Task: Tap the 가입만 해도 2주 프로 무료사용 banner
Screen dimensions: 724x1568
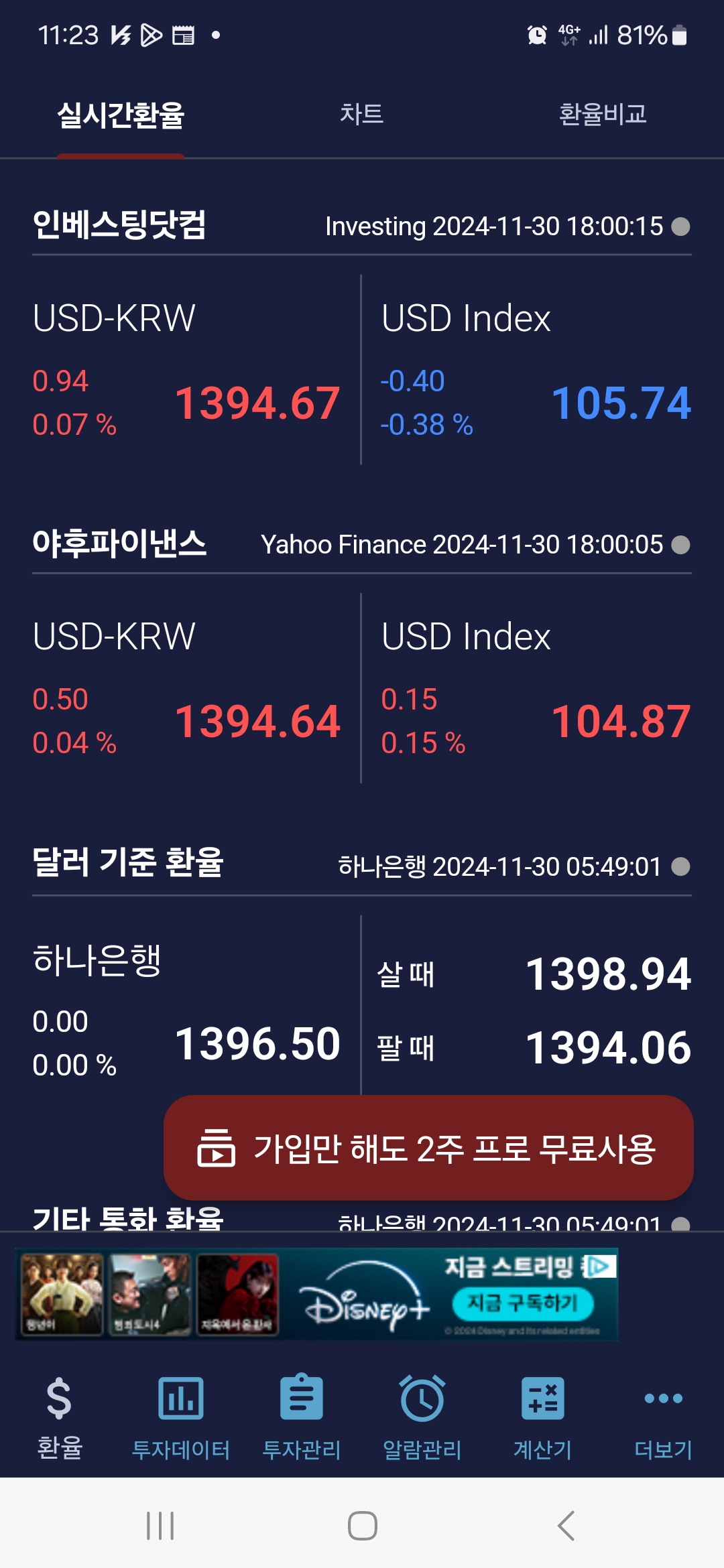Action: 428,1148
